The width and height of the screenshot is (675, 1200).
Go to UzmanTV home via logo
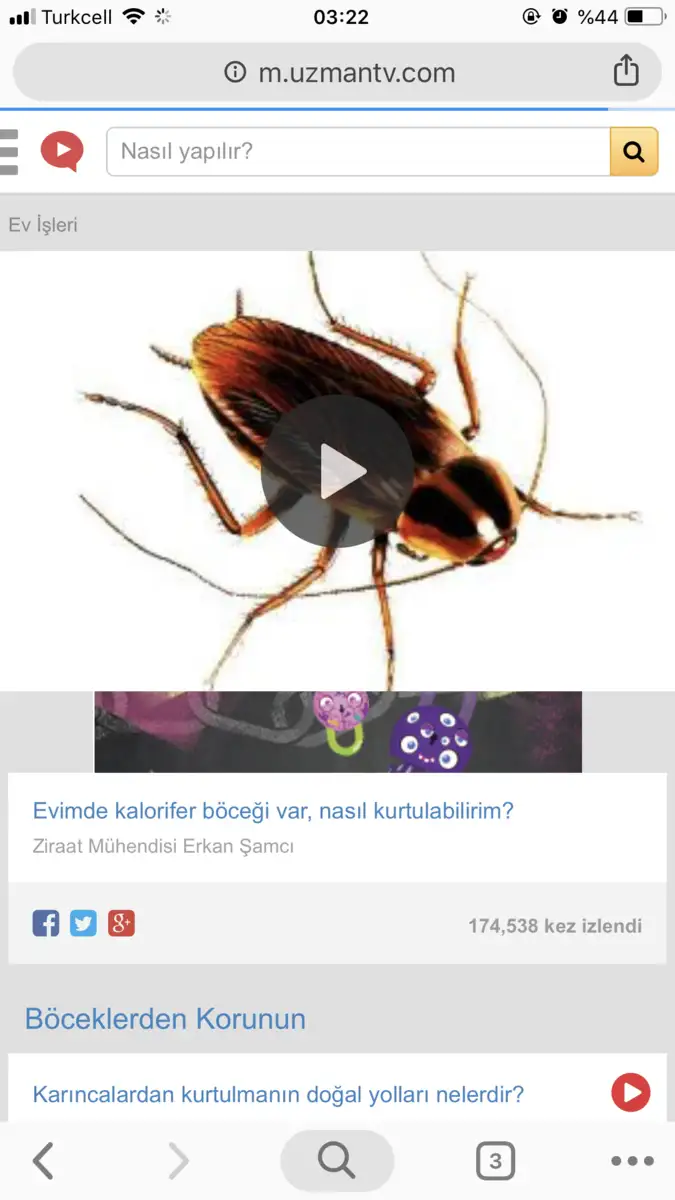pos(62,152)
